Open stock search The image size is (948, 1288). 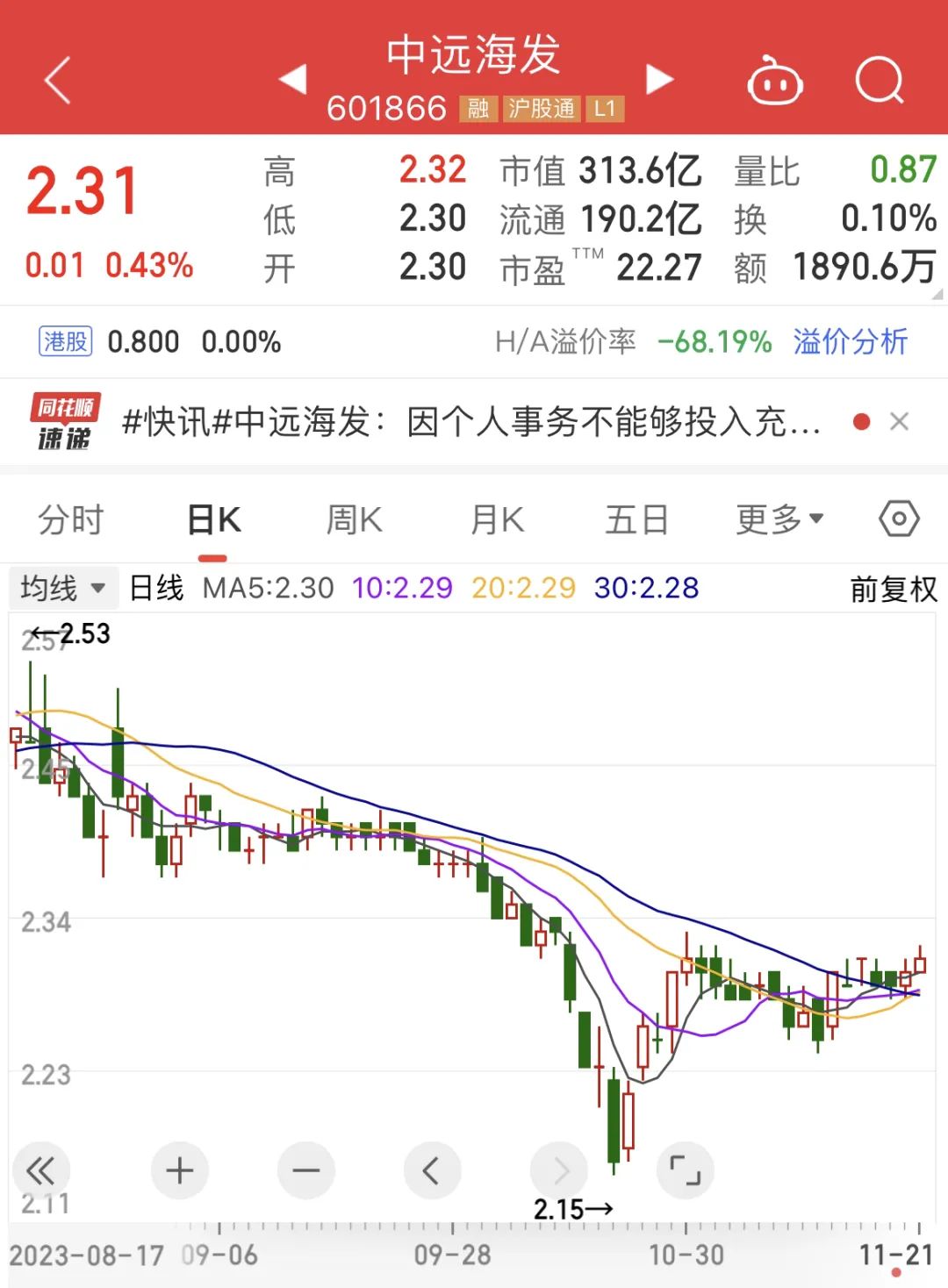coord(879,81)
